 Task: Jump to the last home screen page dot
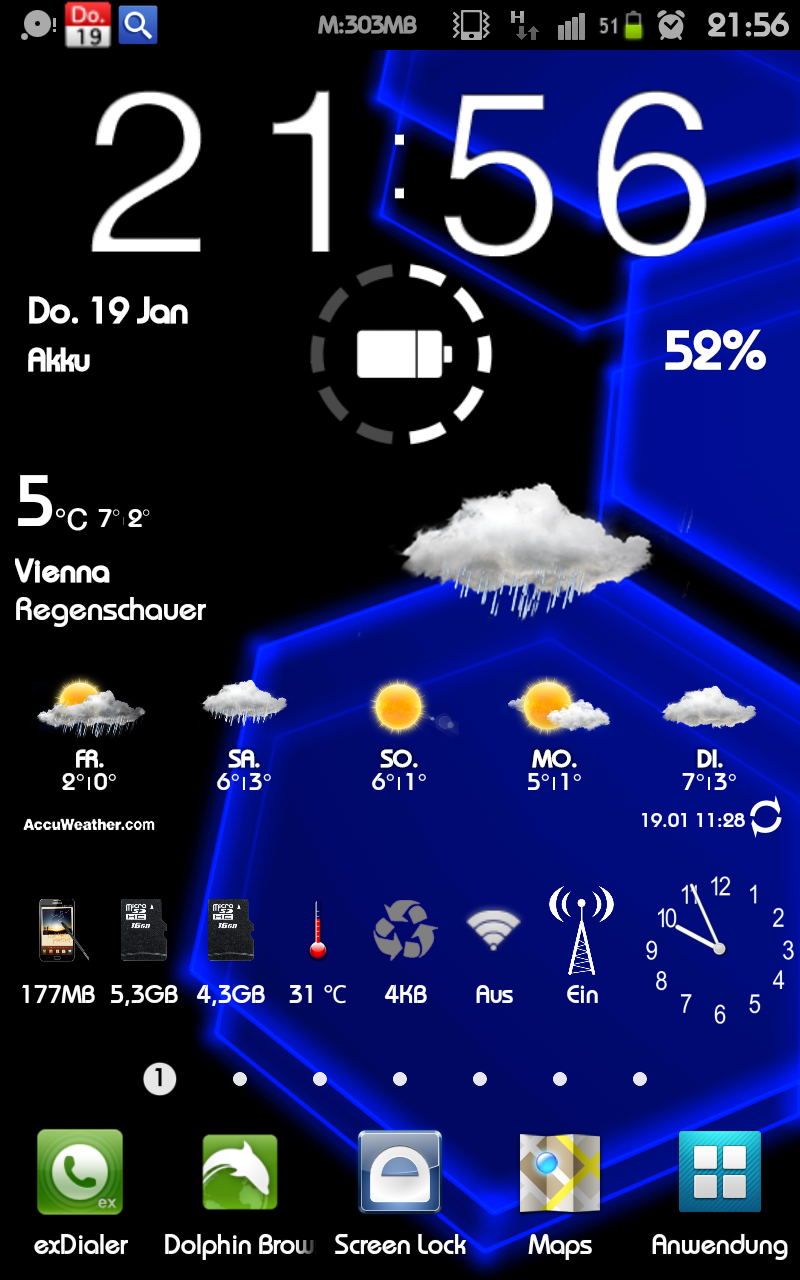click(x=640, y=1079)
